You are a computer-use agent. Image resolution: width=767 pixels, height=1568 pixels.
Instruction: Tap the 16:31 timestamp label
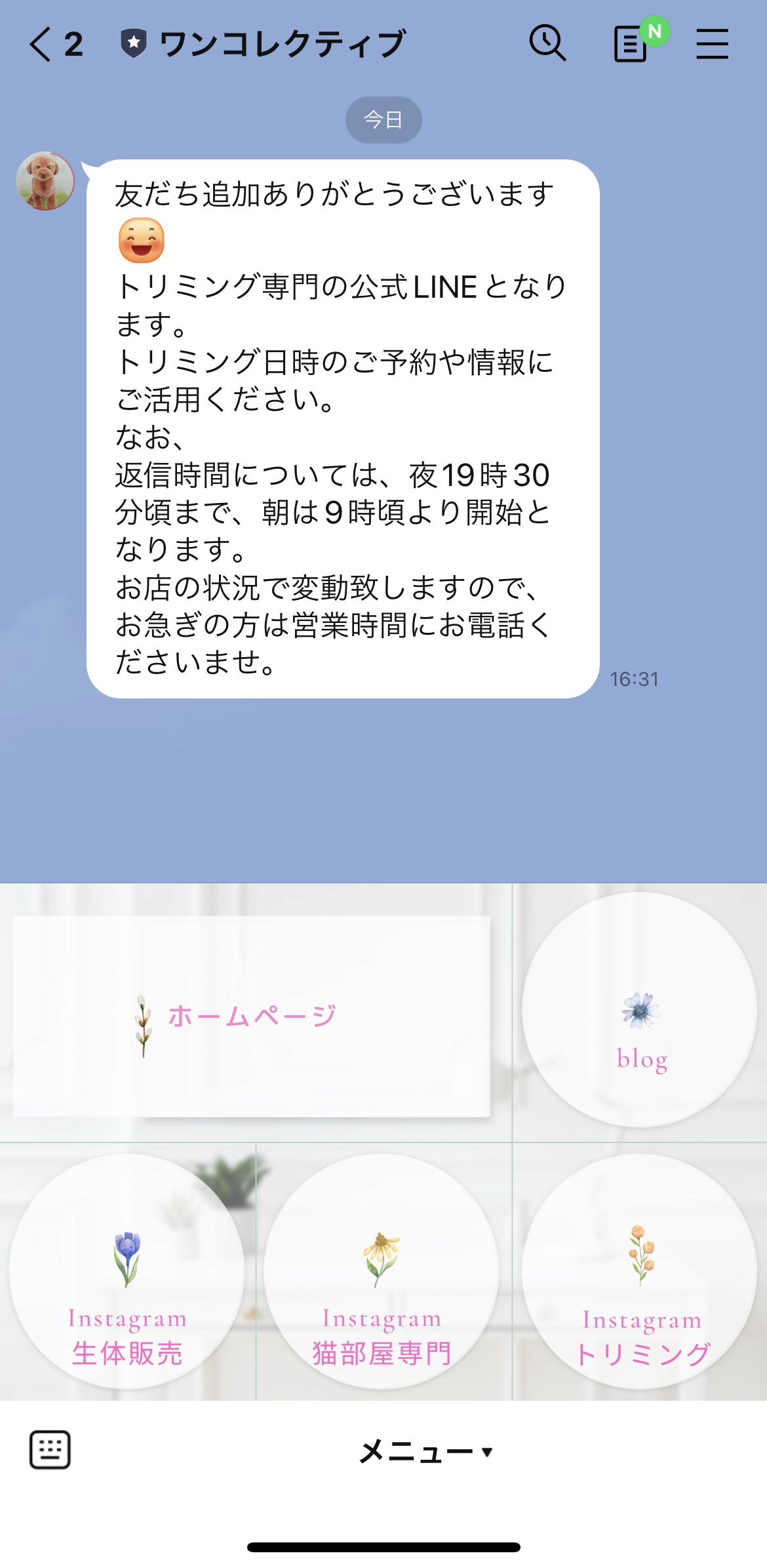[x=635, y=679]
